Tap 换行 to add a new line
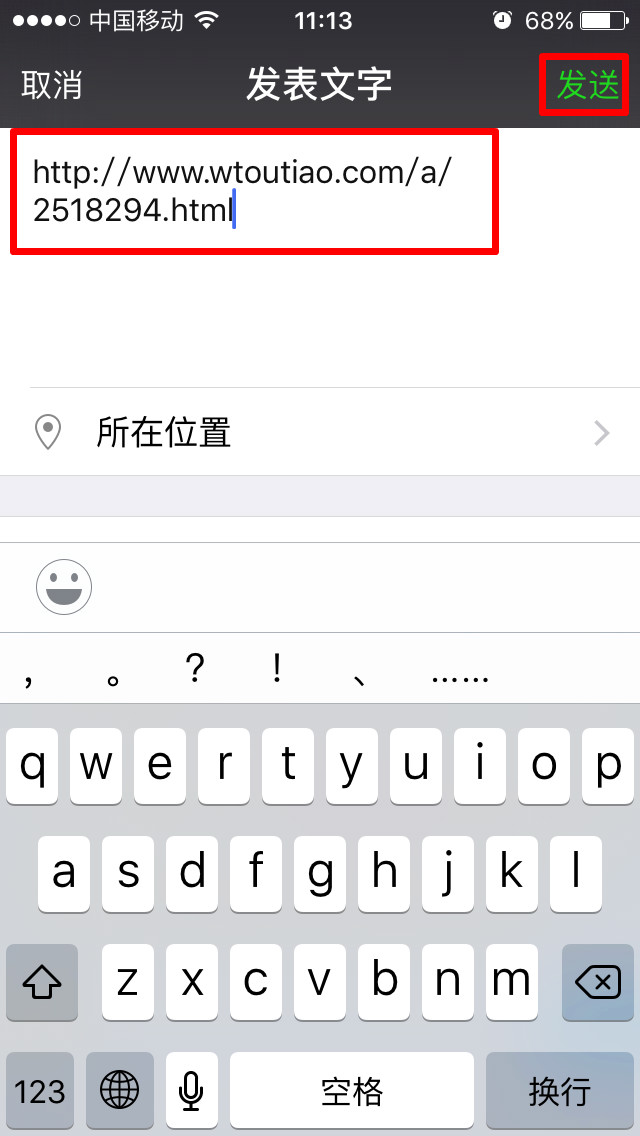Screen dimensions: 640x1136 pyautogui.click(x=560, y=1090)
